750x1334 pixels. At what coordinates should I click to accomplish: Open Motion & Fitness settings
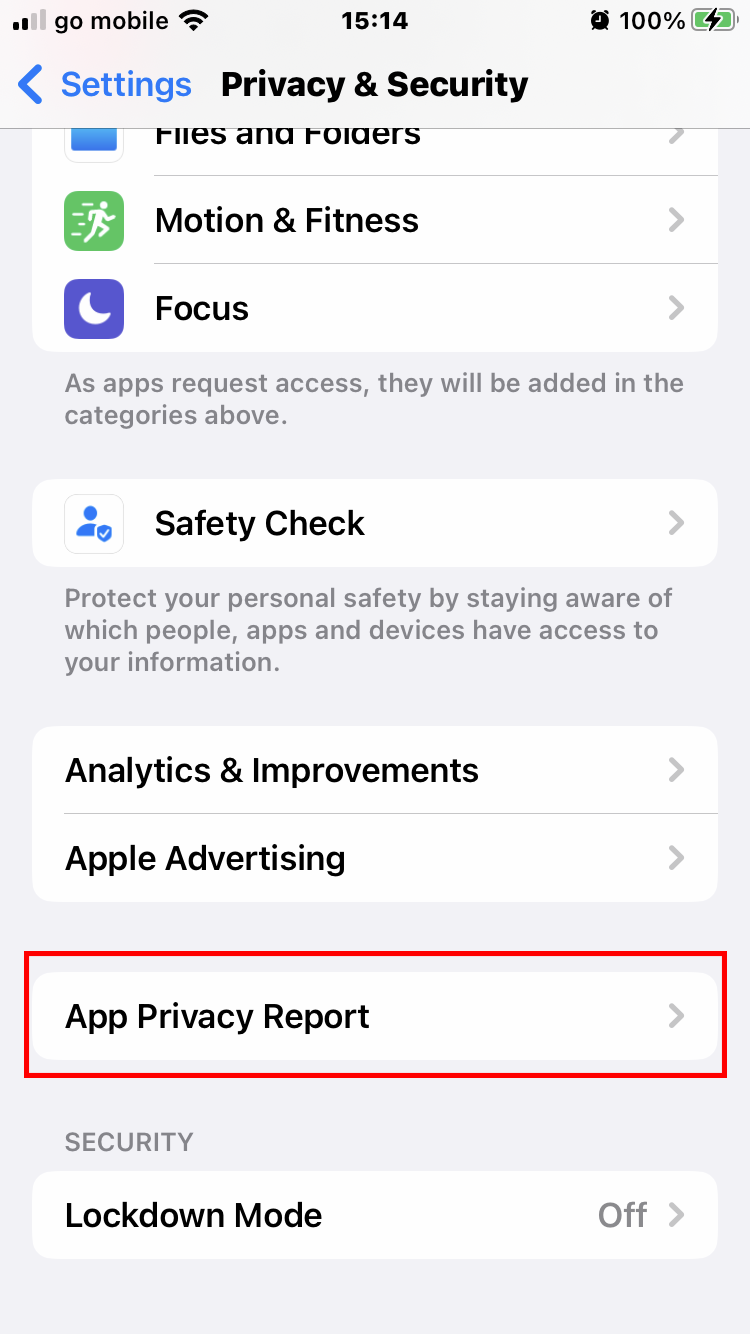tap(375, 220)
